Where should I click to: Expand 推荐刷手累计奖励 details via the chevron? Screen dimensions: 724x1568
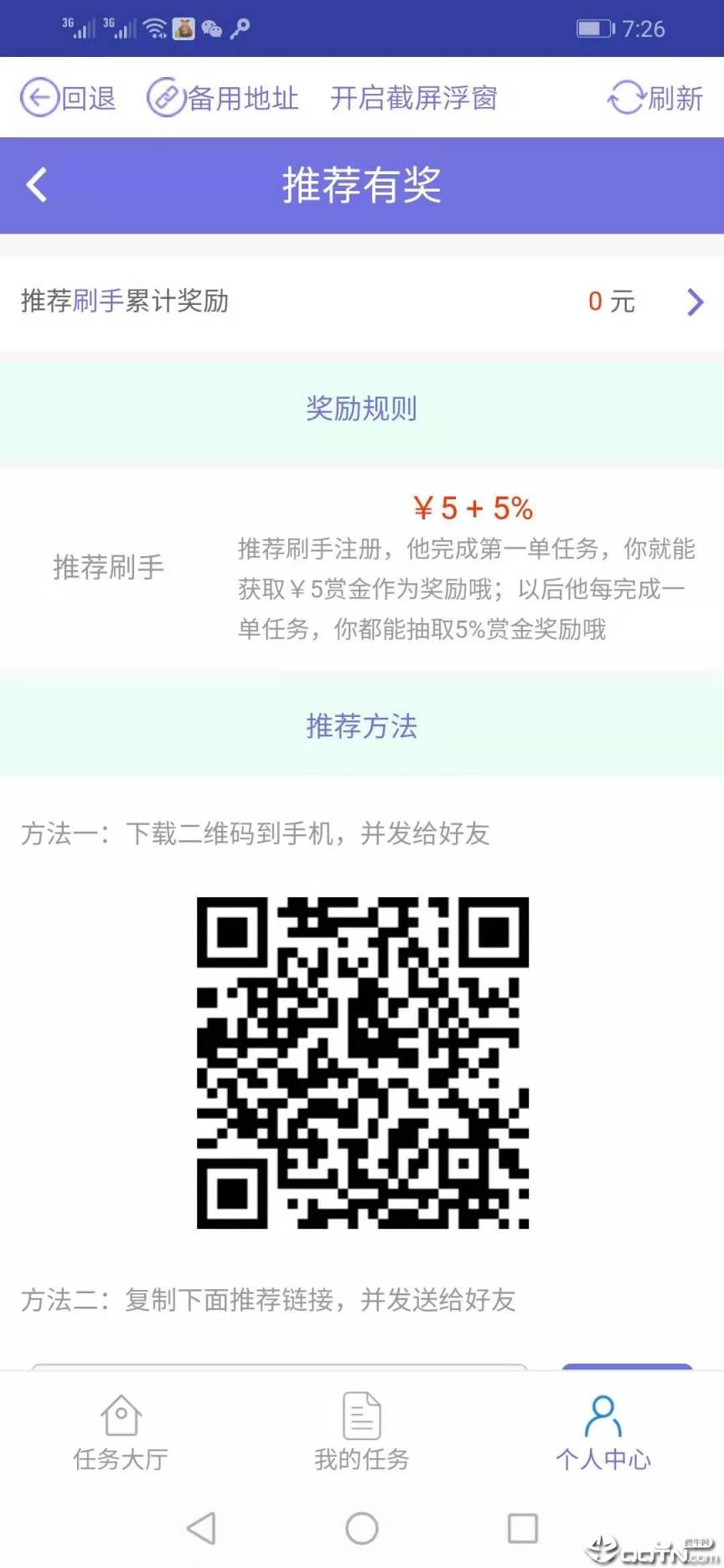pos(694,302)
